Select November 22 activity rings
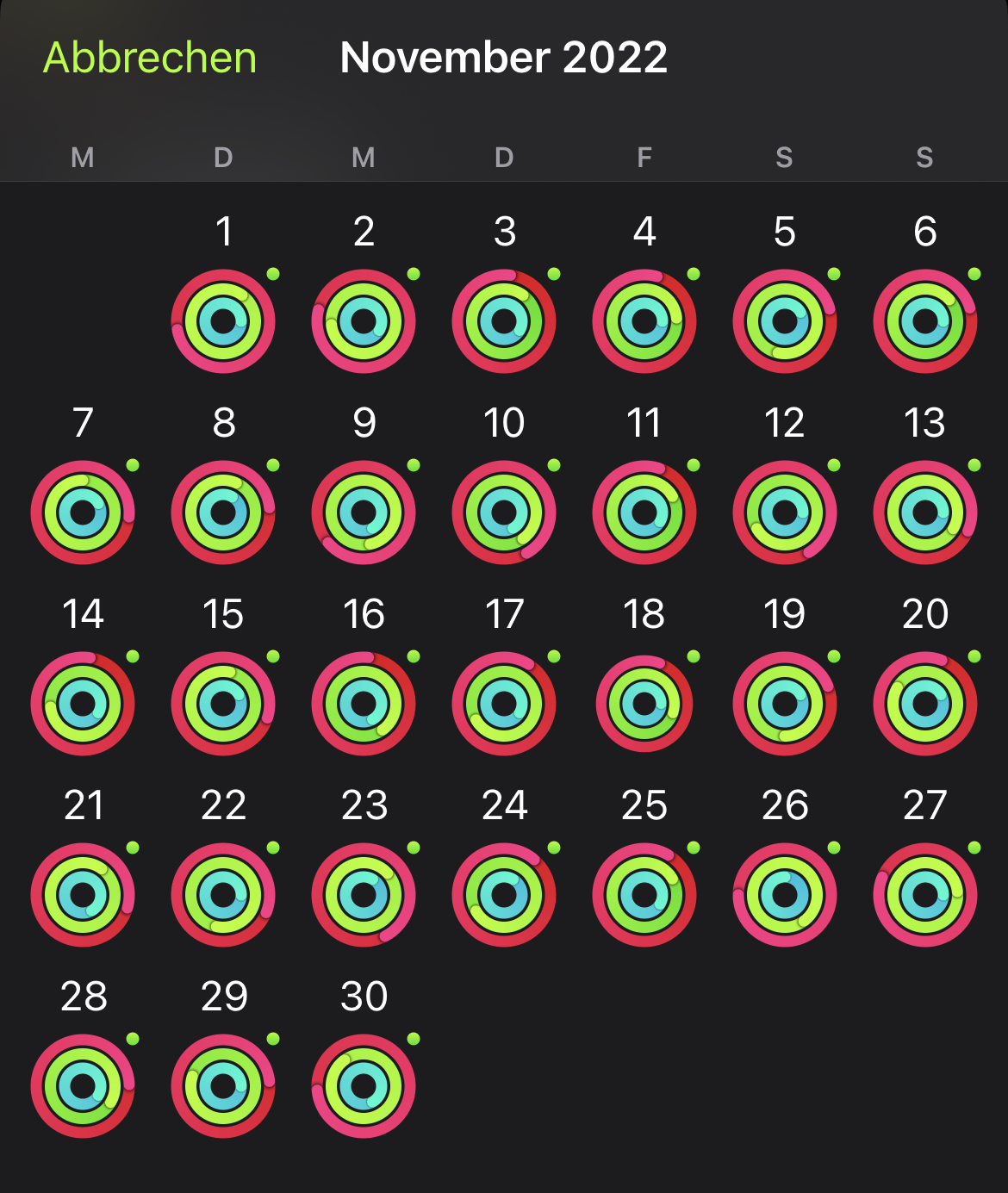The image size is (1008, 1193). pyautogui.click(x=223, y=895)
